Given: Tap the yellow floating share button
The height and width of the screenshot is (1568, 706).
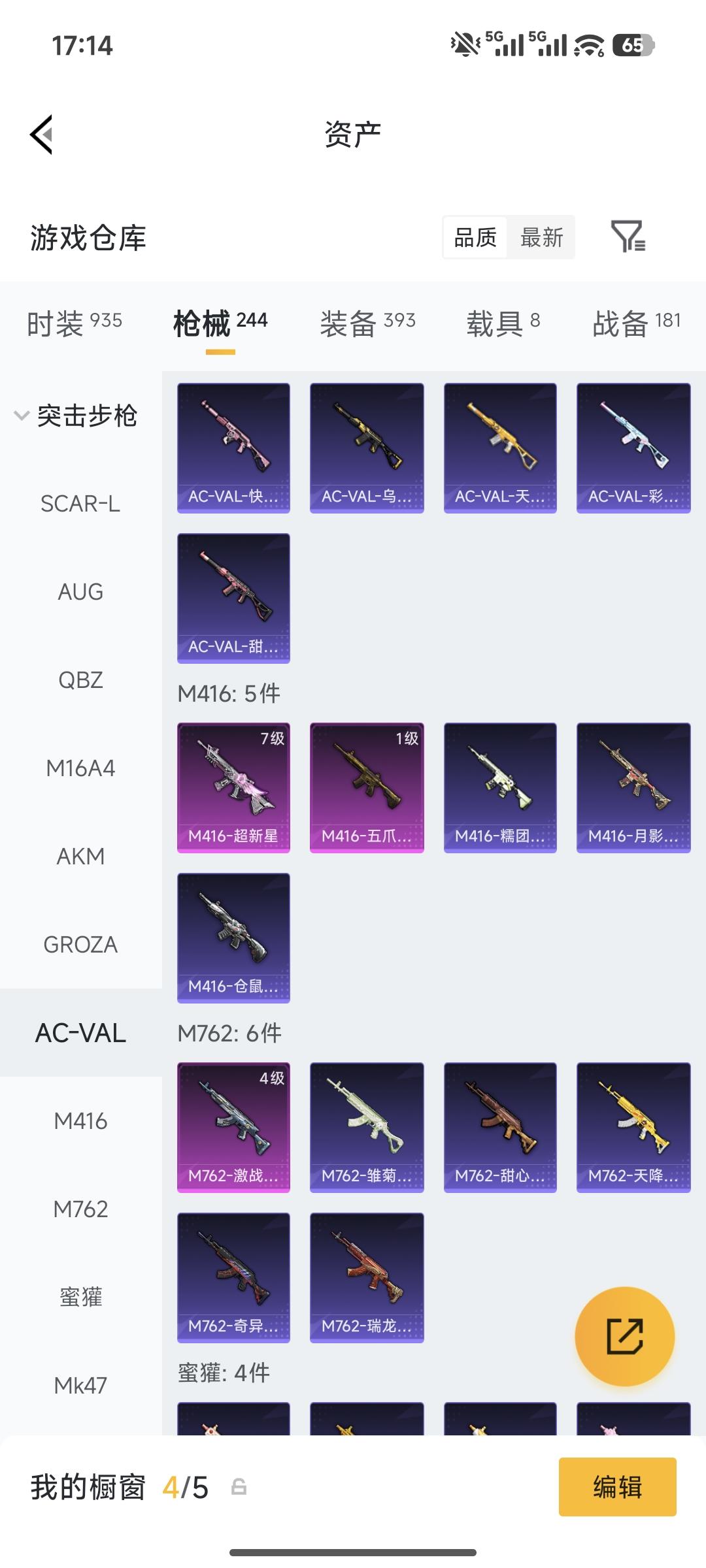Looking at the screenshot, I should click(x=624, y=1336).
